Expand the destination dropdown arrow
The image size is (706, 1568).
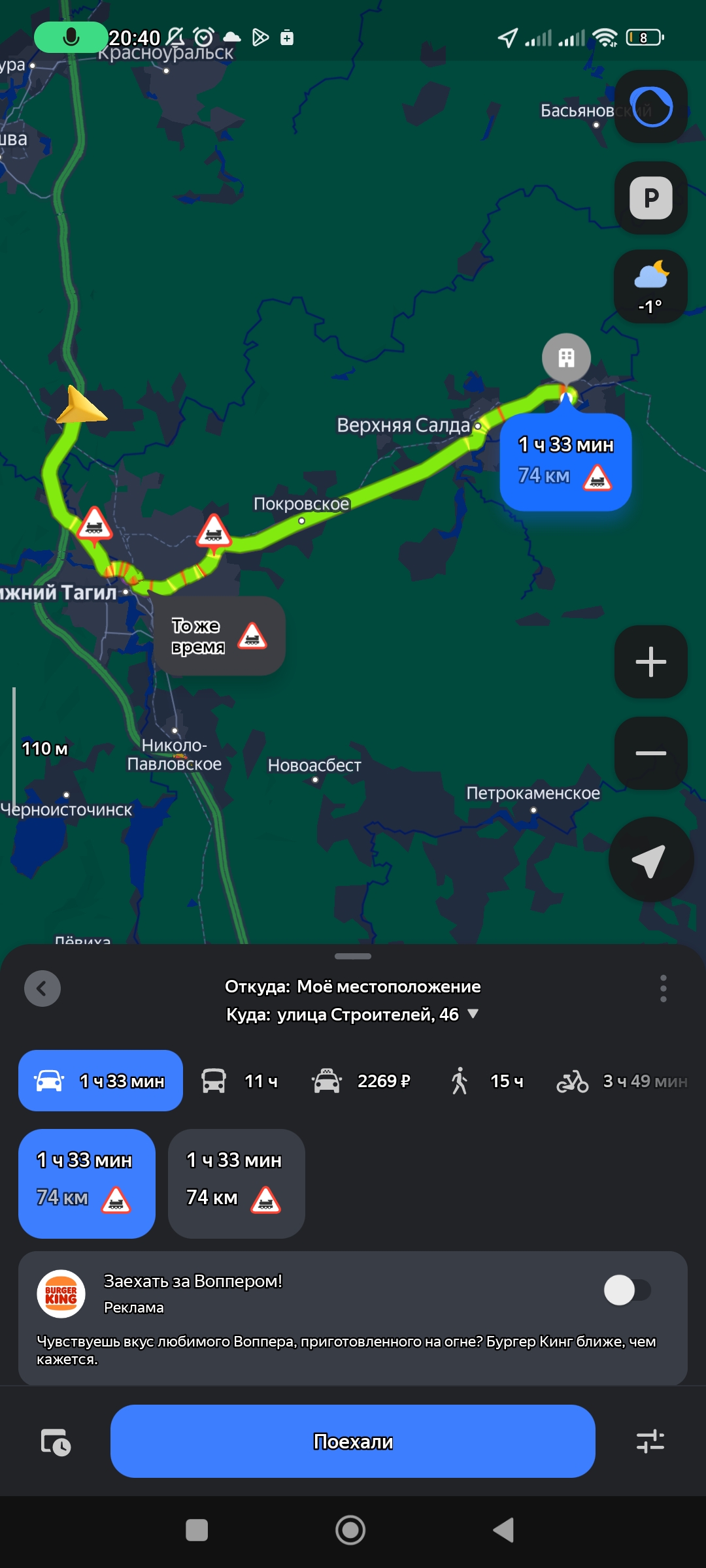click(x=473, y=1014)
